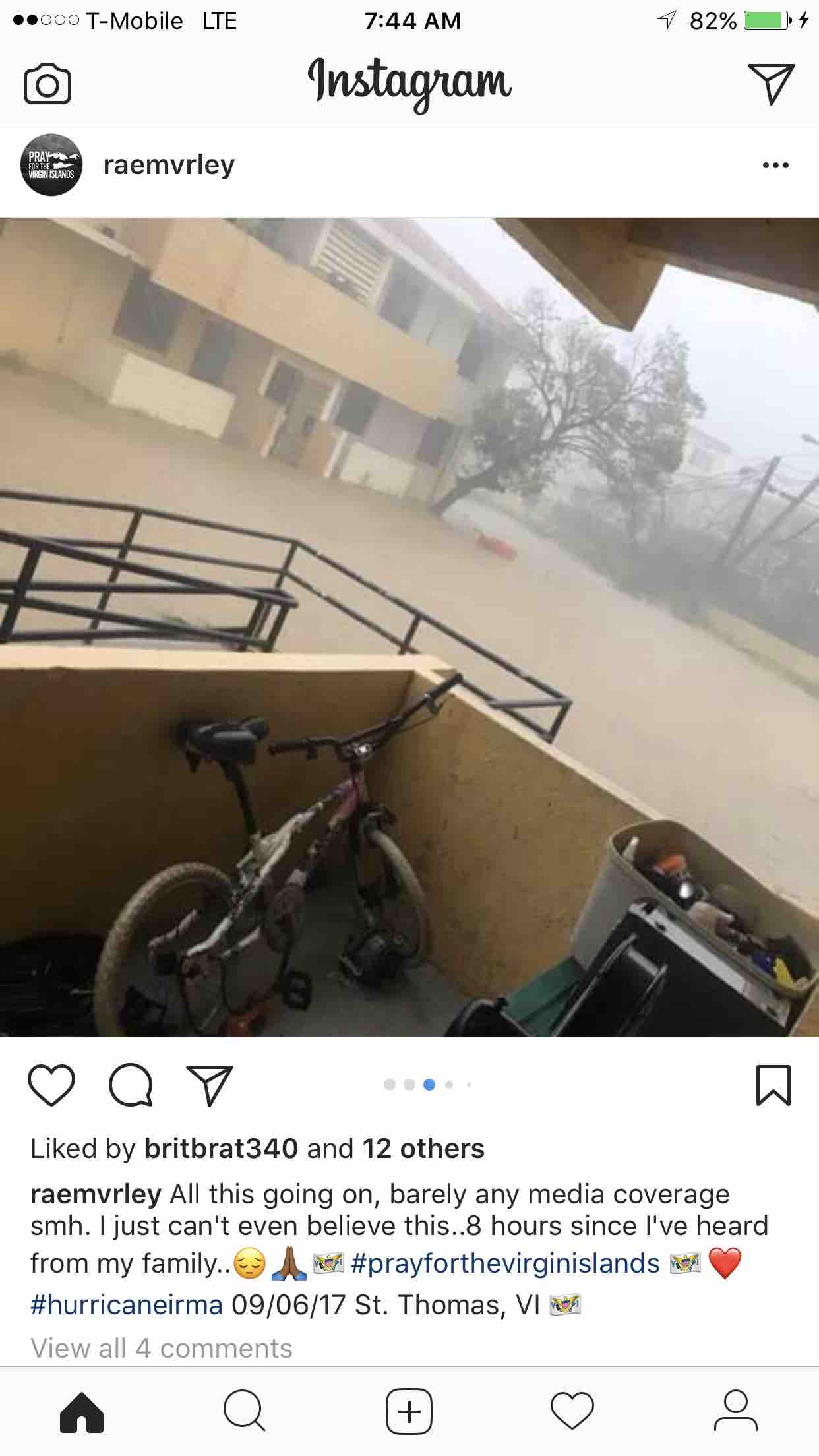The width and height of the screenshot is (819, 1456).
Task: Open the camera from top bar
Action: point(47,84)
